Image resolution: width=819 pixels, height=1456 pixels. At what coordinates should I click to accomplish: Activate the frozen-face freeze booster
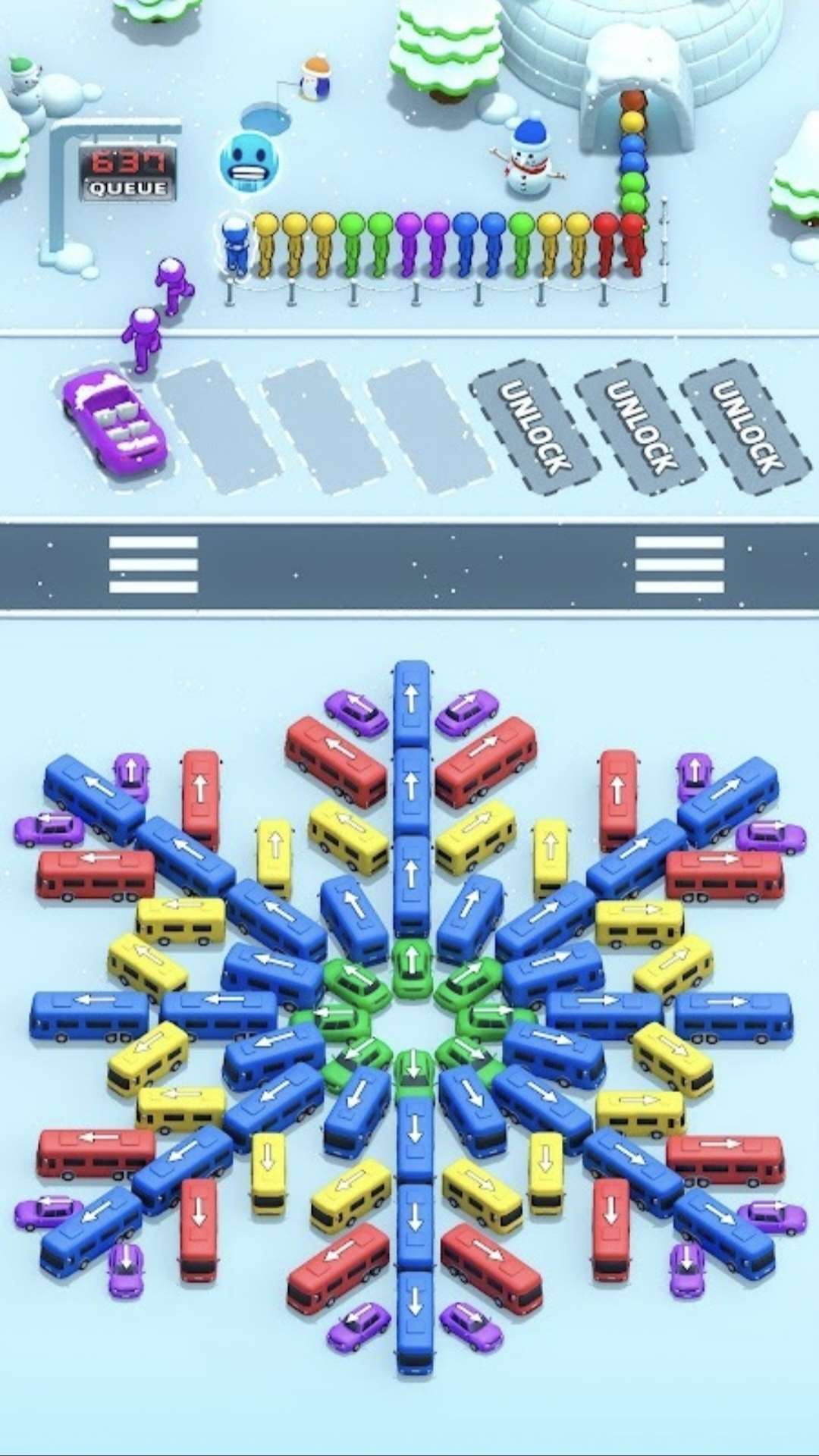coord(249,163)
